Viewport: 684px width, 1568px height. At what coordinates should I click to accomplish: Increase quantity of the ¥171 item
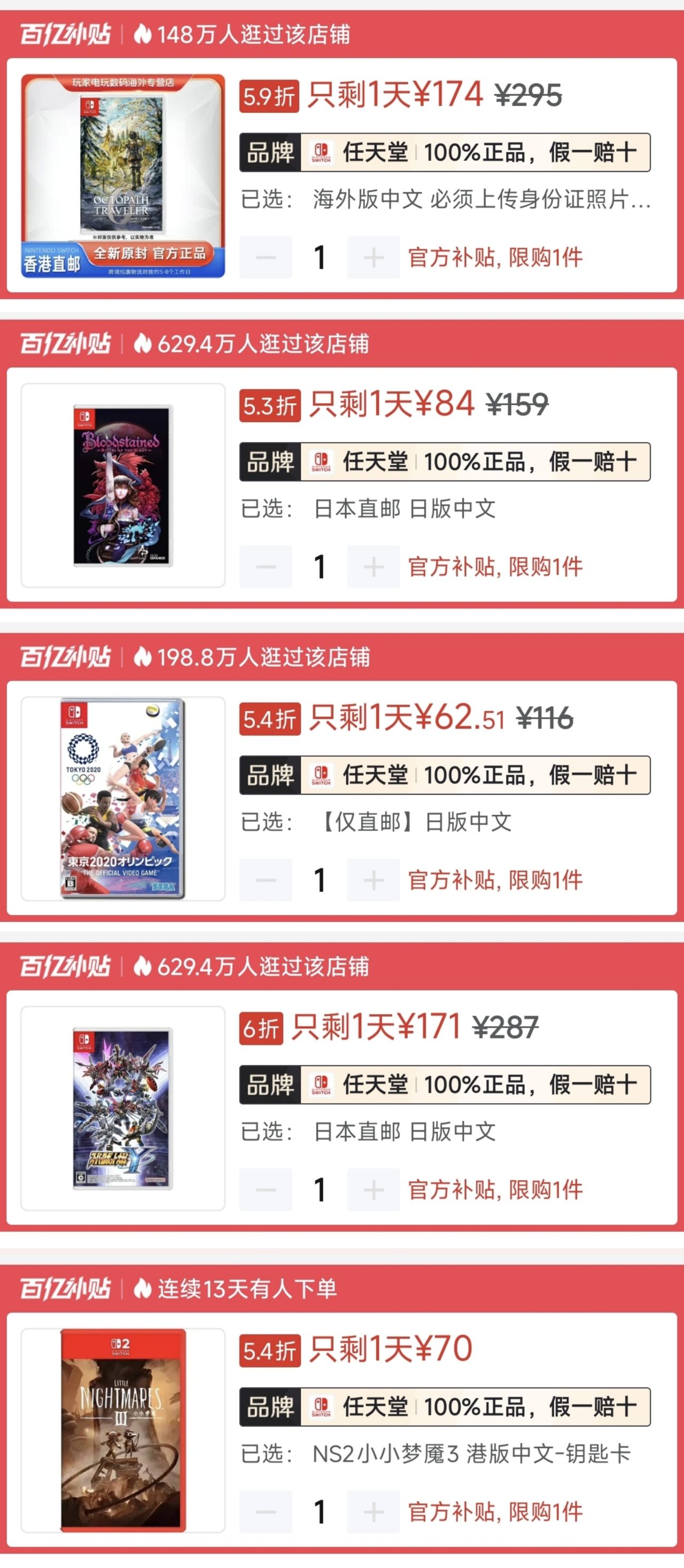click(374, 1189)
